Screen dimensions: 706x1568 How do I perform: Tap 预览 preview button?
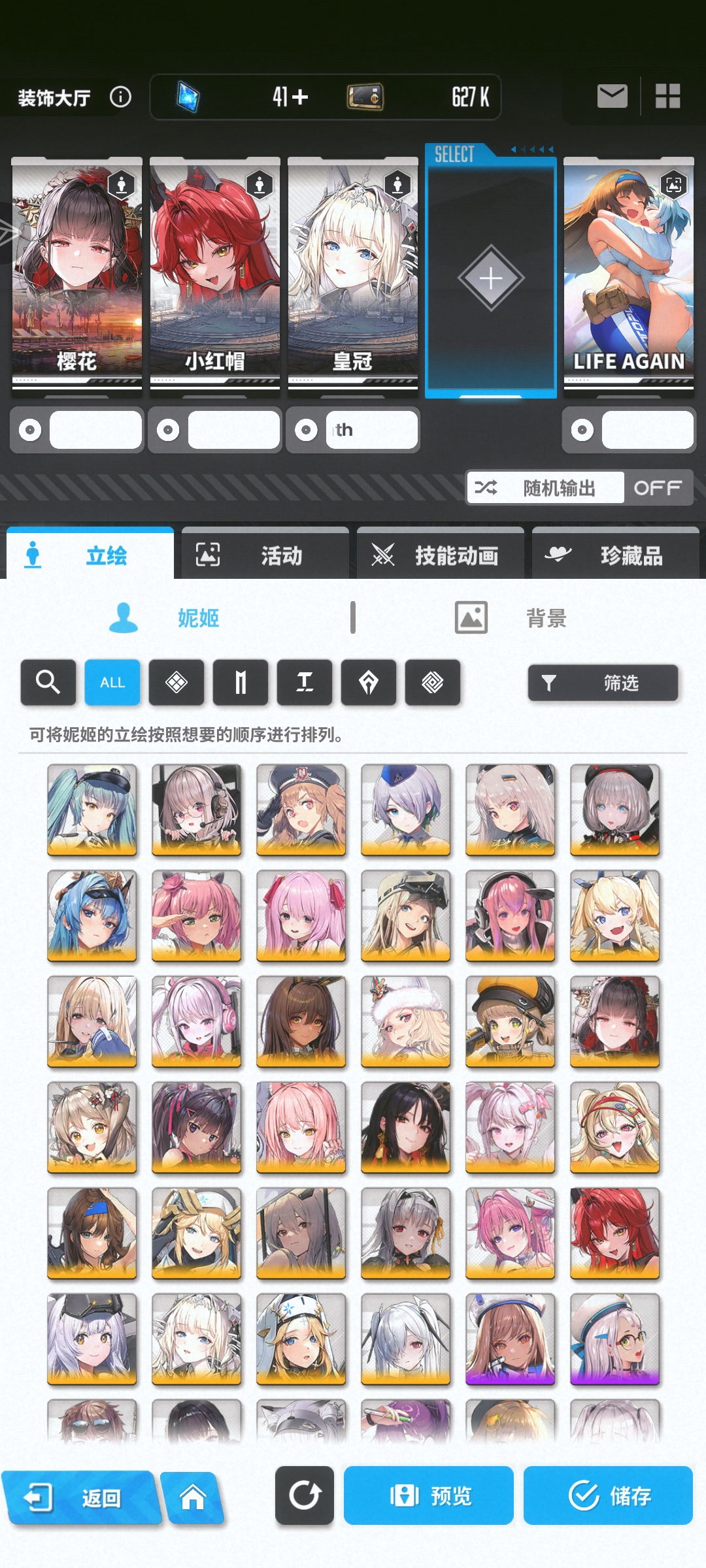(x=429, y=1495)
